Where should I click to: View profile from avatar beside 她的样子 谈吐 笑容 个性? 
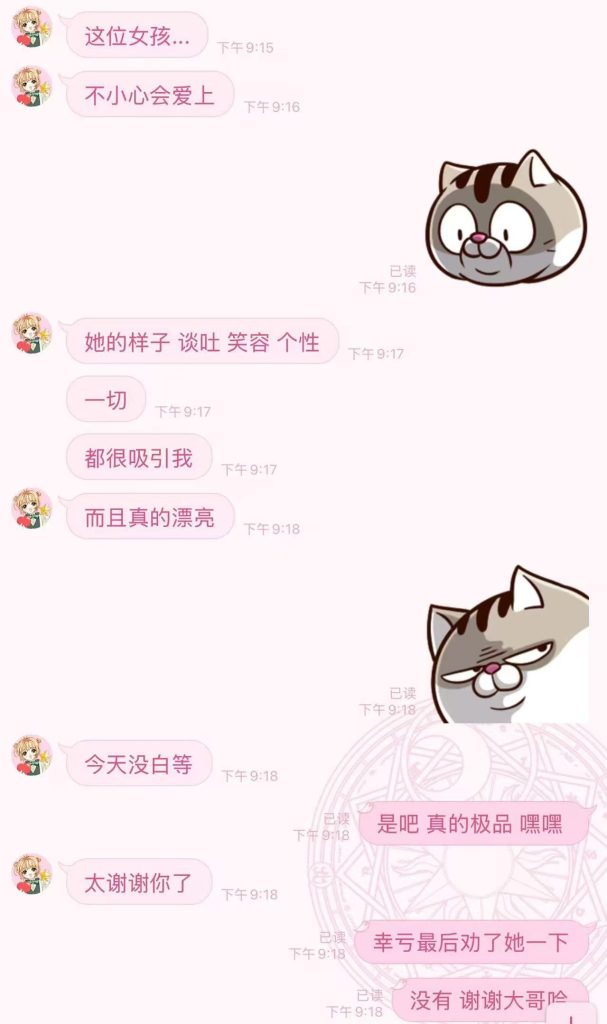pos(31,333)
